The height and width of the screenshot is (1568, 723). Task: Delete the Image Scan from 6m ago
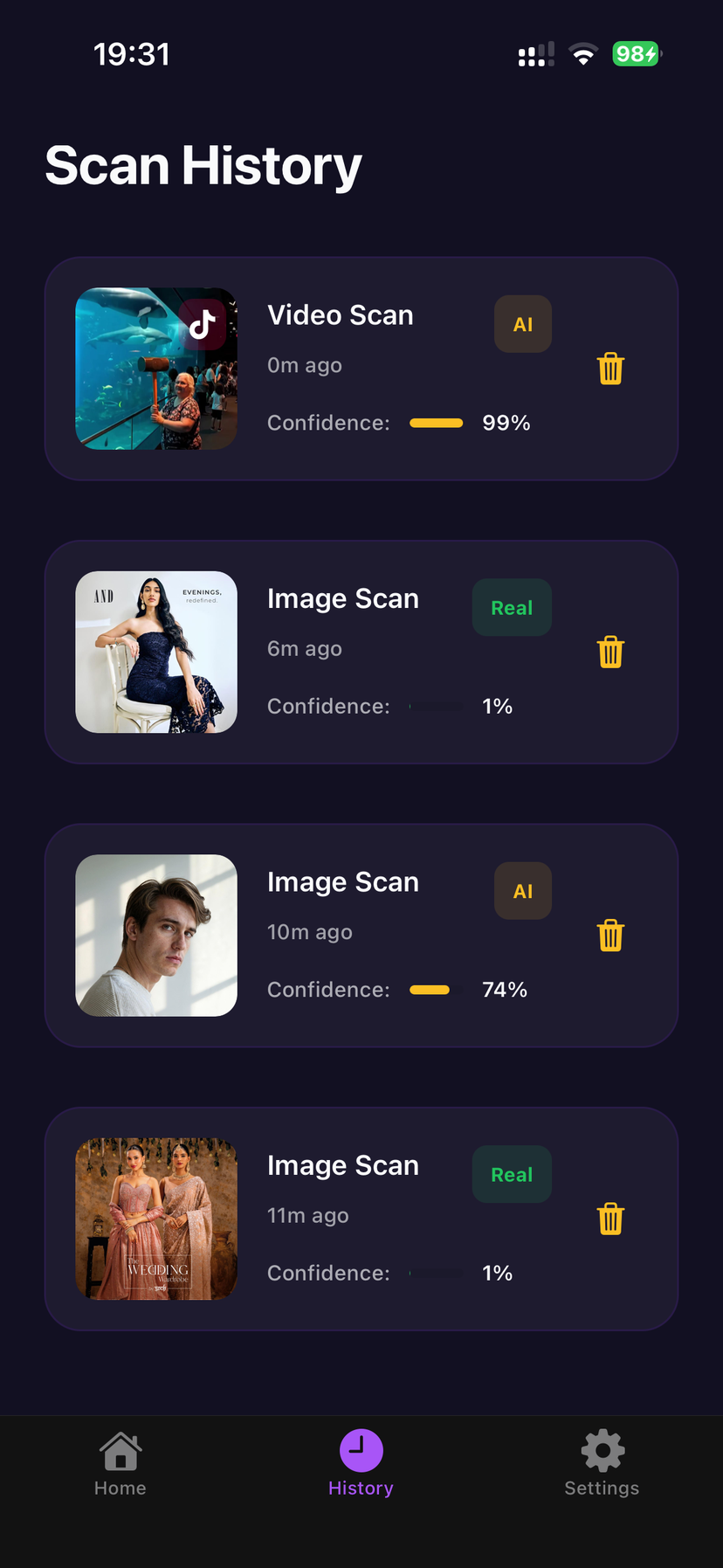coord(610,652)
